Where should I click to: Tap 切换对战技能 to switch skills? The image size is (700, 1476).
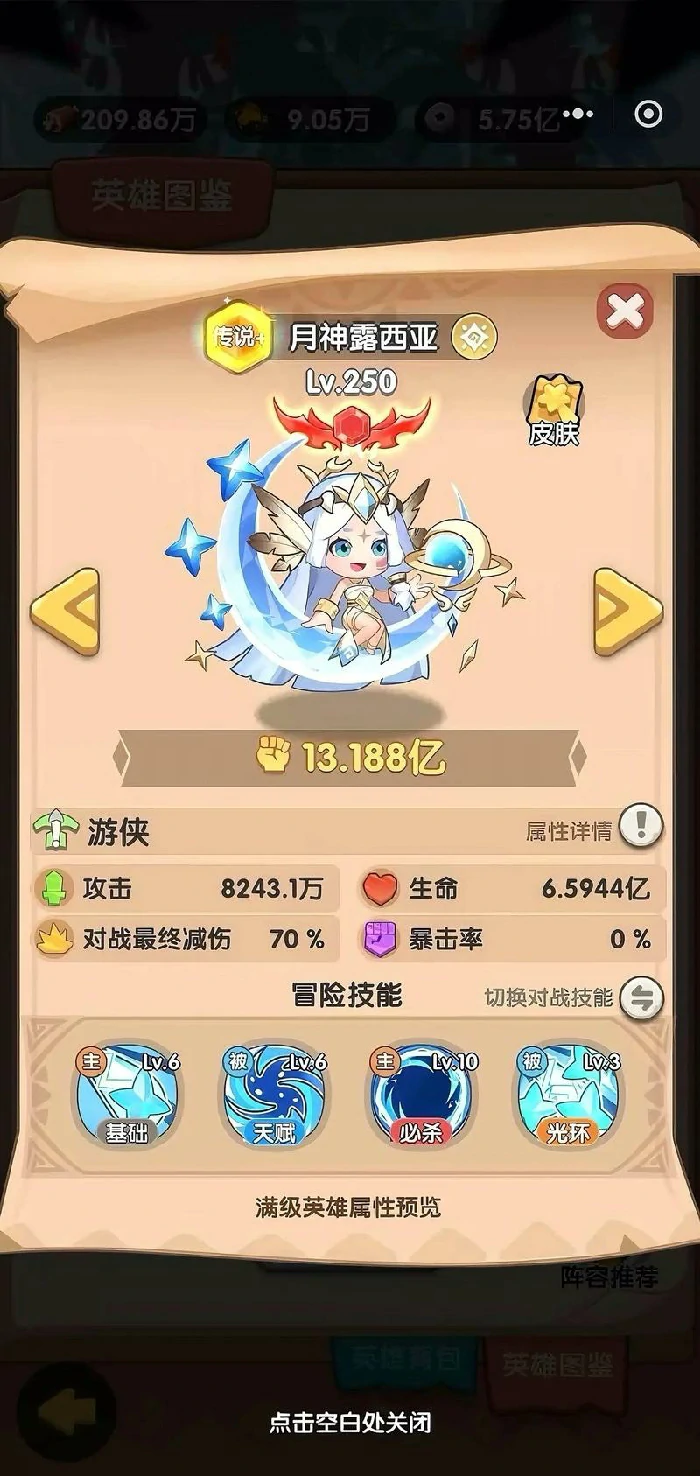click(640, 997)
